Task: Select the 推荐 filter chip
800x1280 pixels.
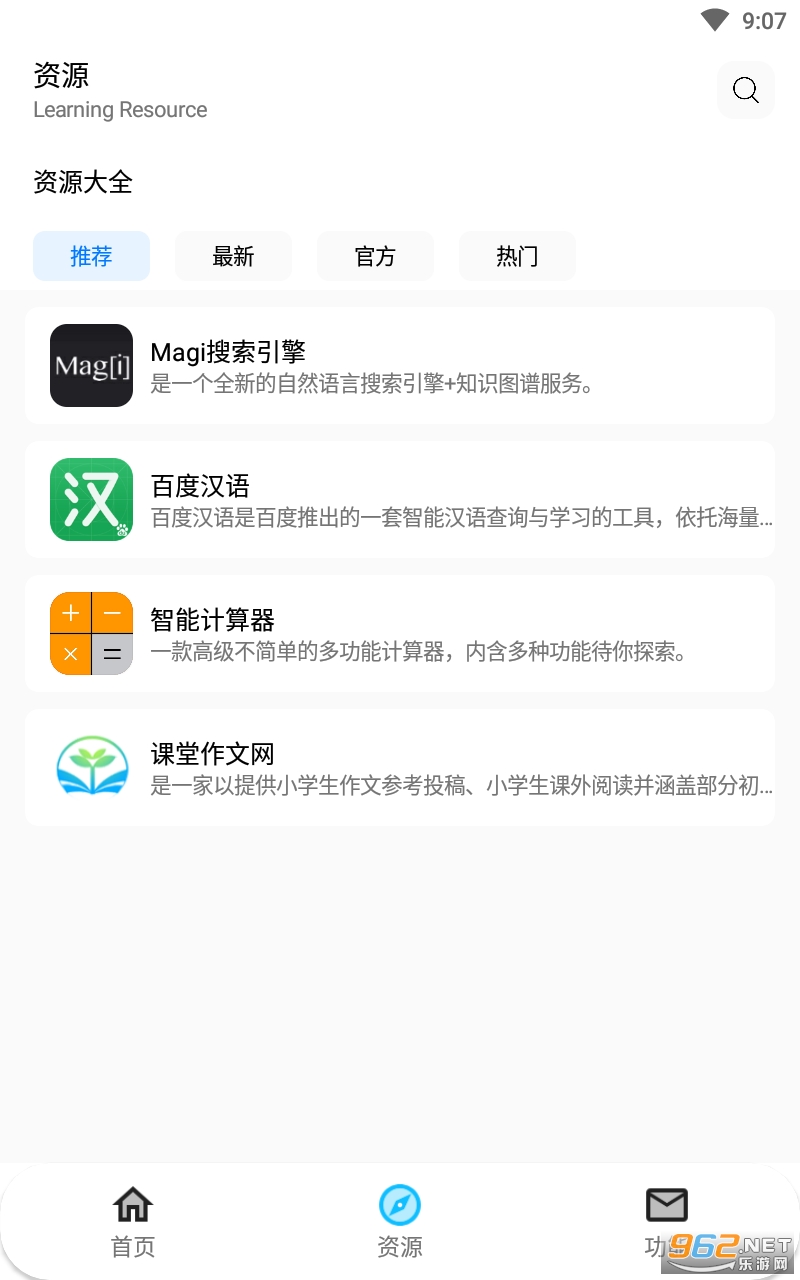Action: 91,257
